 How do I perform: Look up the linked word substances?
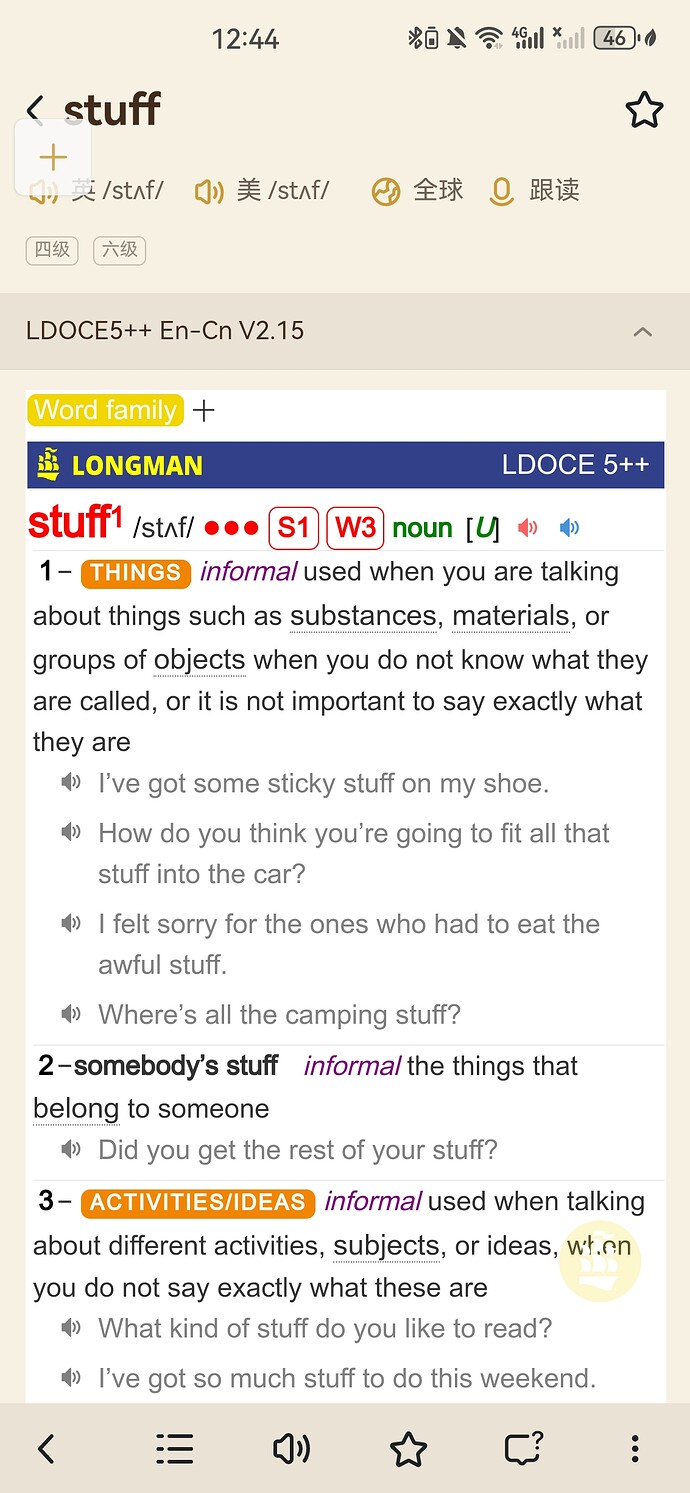(363, 616)
